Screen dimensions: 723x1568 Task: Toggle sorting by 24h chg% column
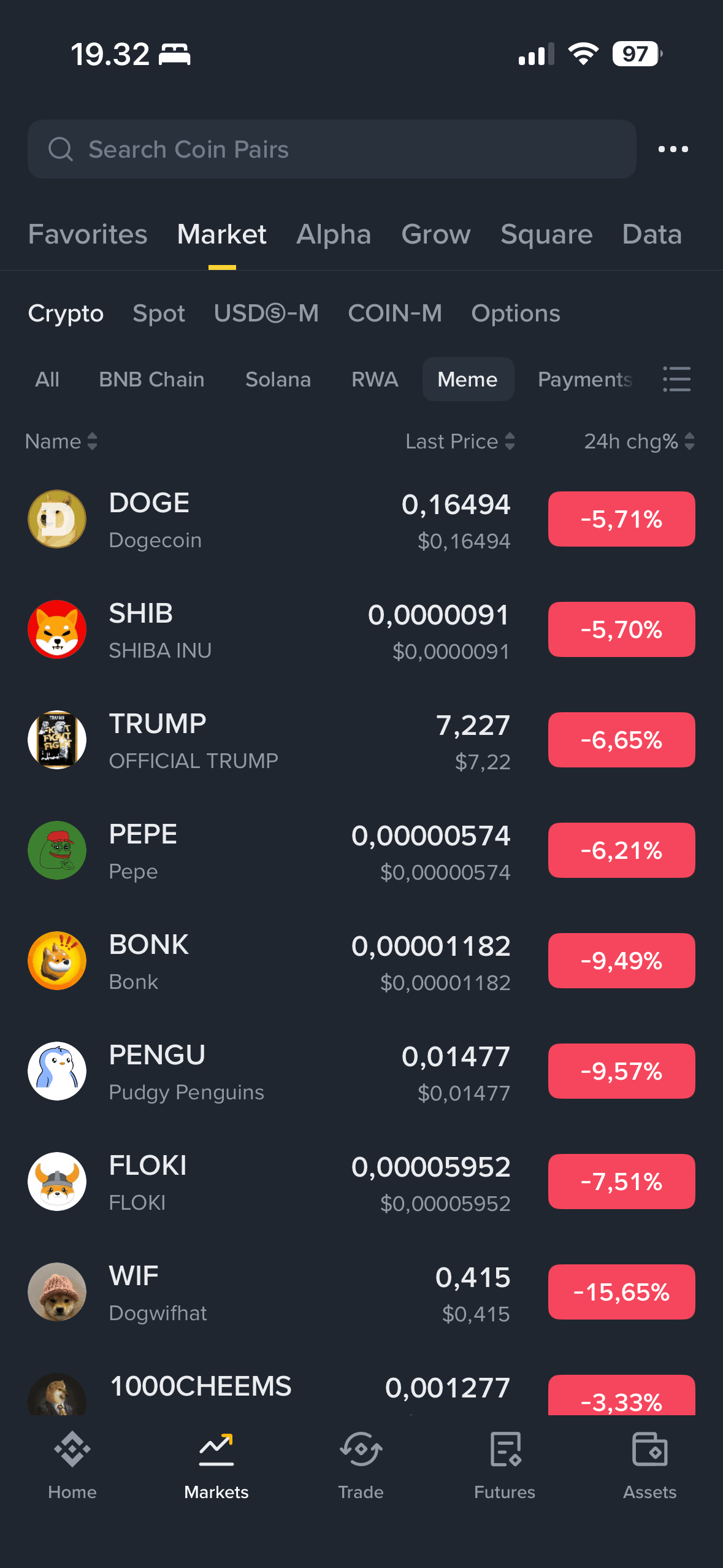coord(638,441)
